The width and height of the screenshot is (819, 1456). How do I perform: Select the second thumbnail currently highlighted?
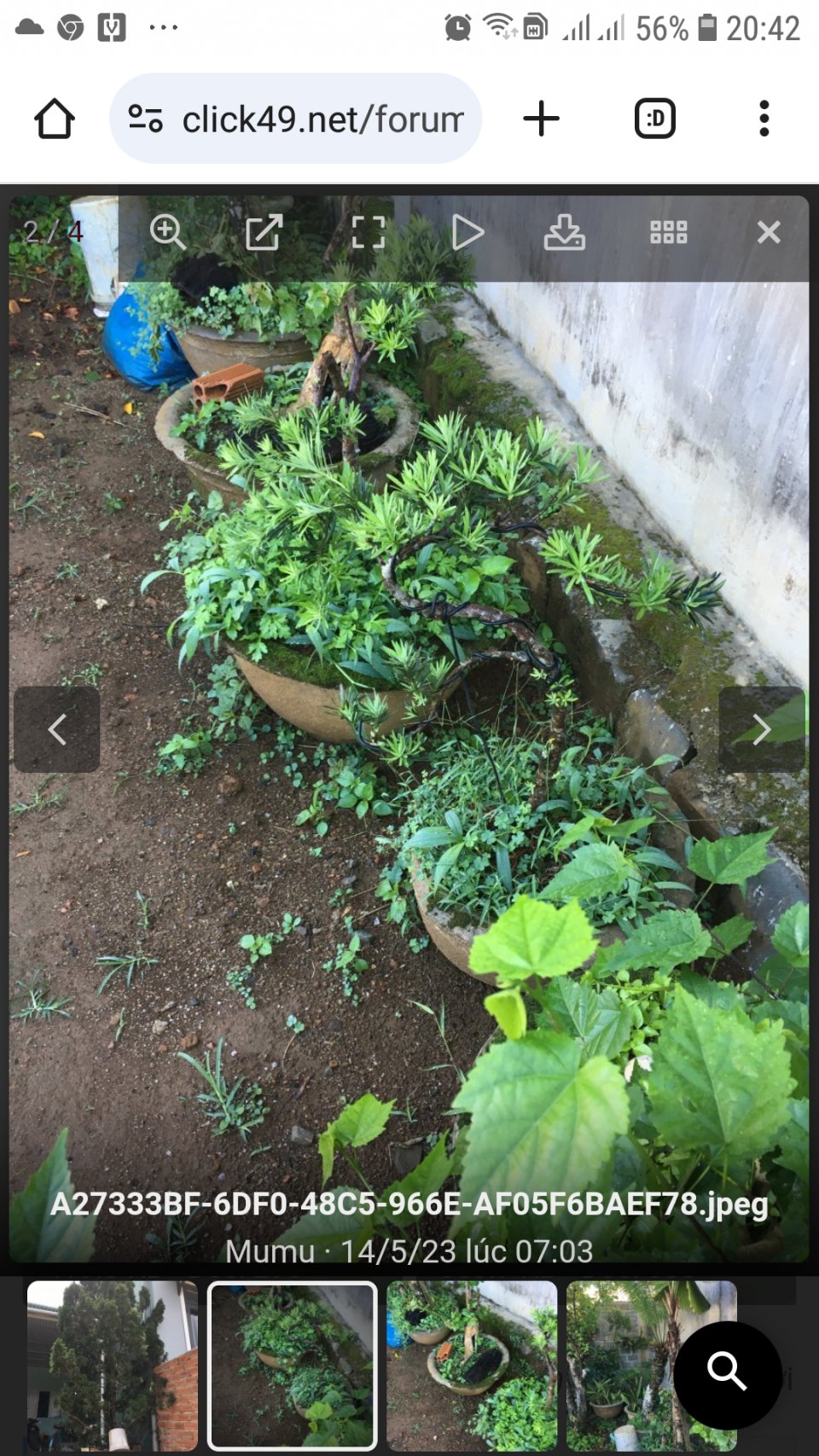pyautogui.click(x=292, y=1365)
